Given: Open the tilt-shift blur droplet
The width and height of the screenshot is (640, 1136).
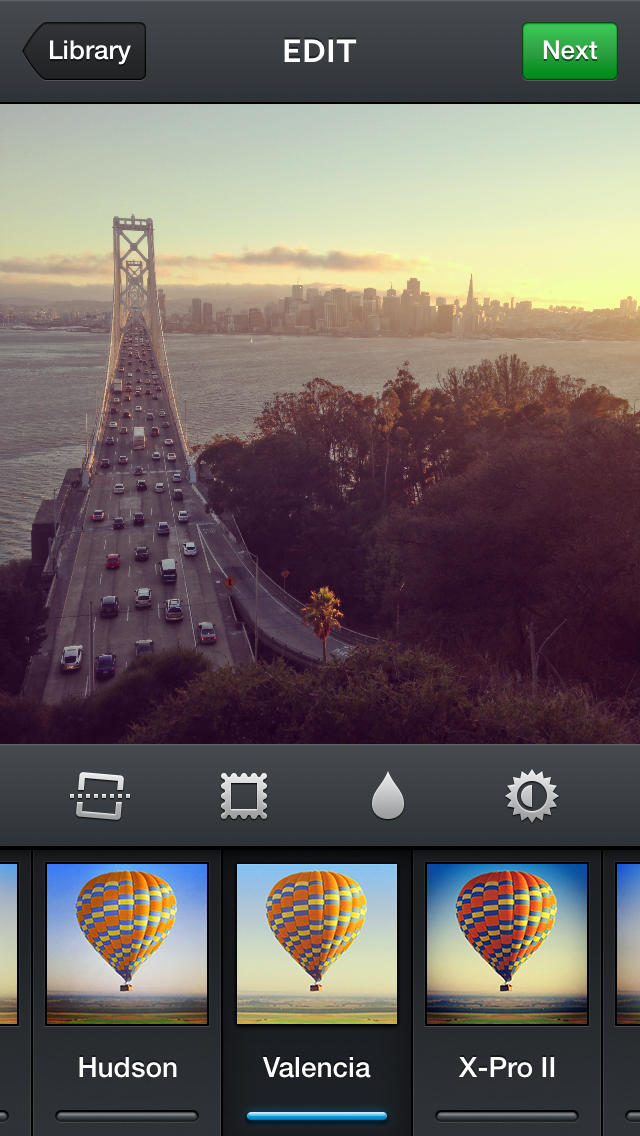Looking at the screenshot, I should 388,797.
